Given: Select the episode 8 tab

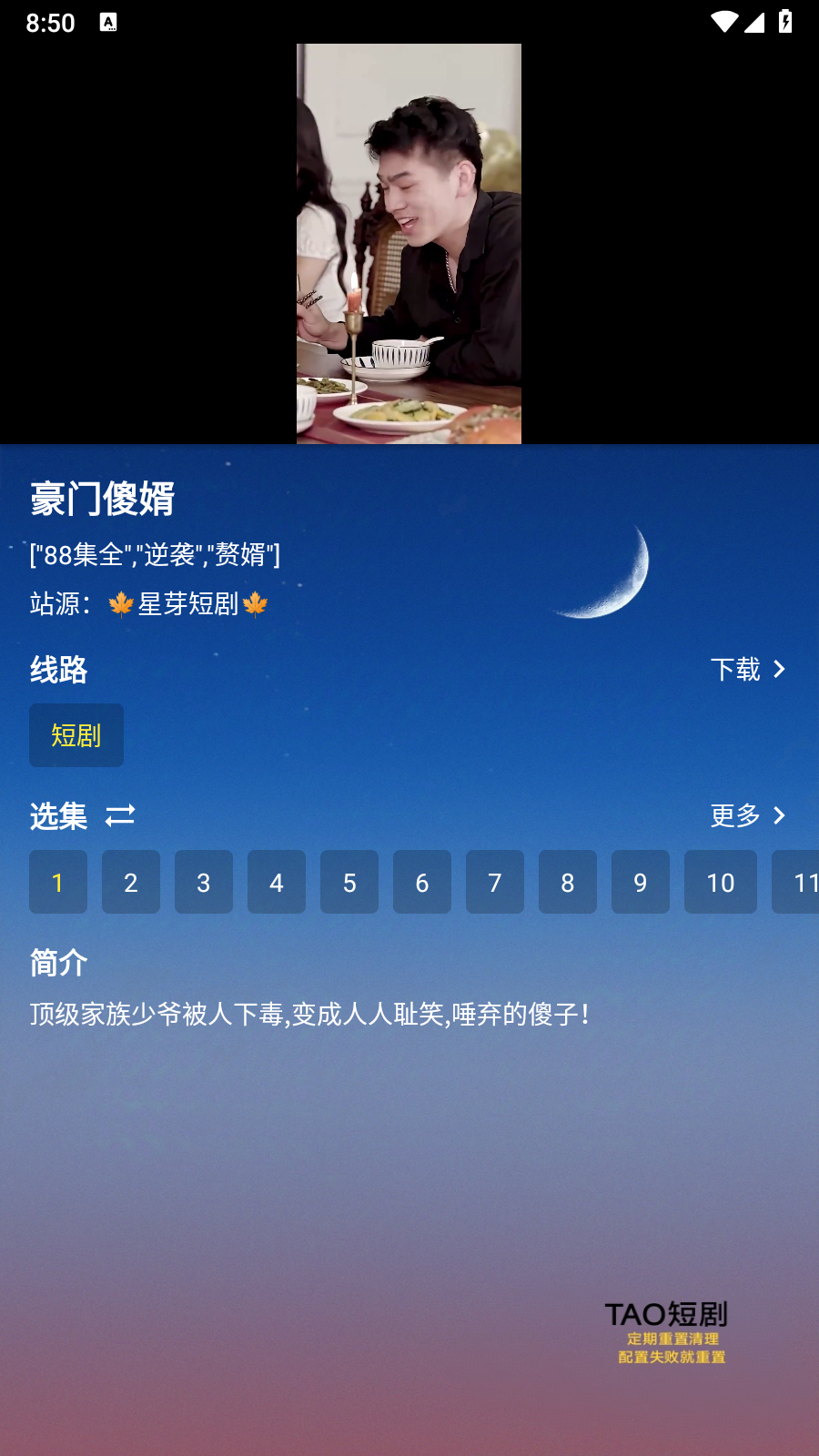Looking at the screenshot, I should click(x=568, y=882).
